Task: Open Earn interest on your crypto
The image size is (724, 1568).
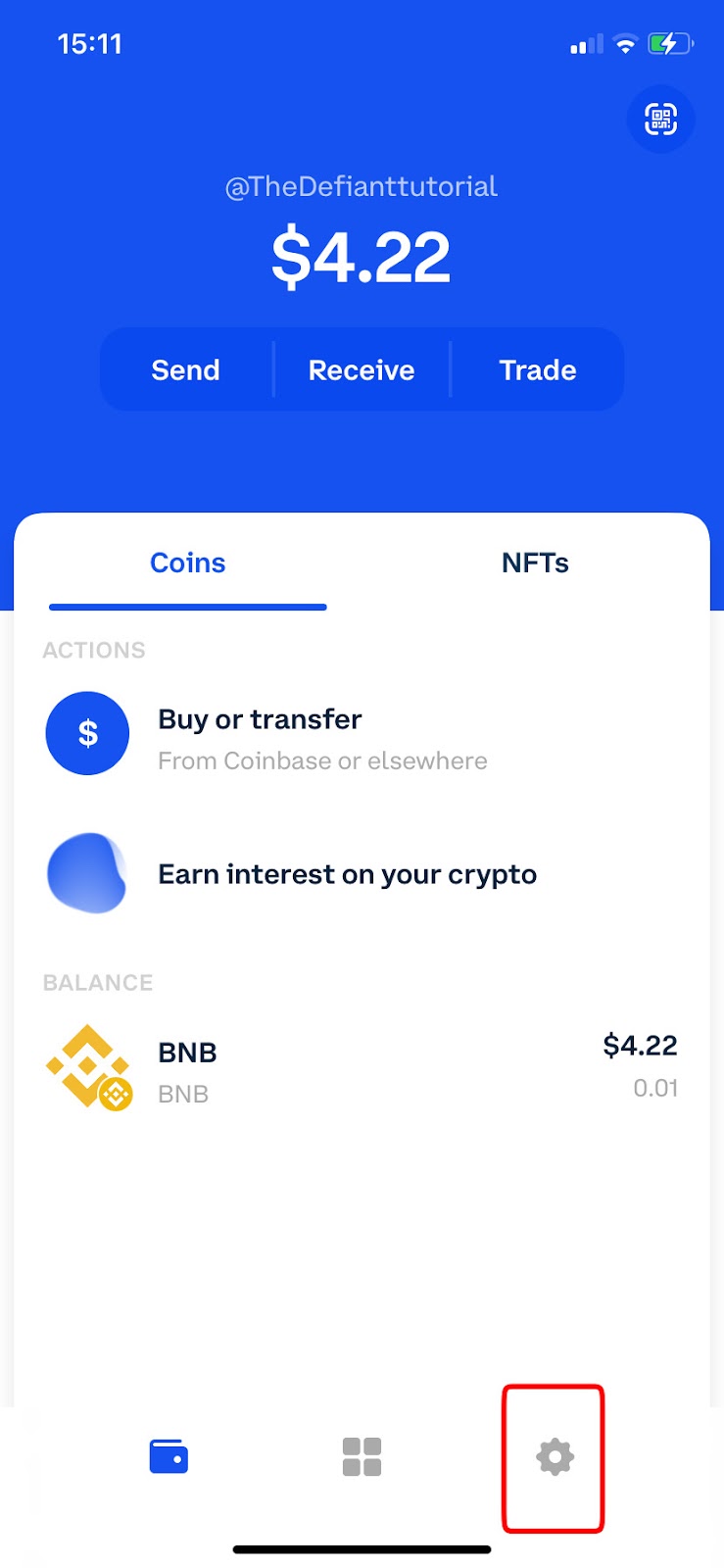Action: tap(347, 873)
